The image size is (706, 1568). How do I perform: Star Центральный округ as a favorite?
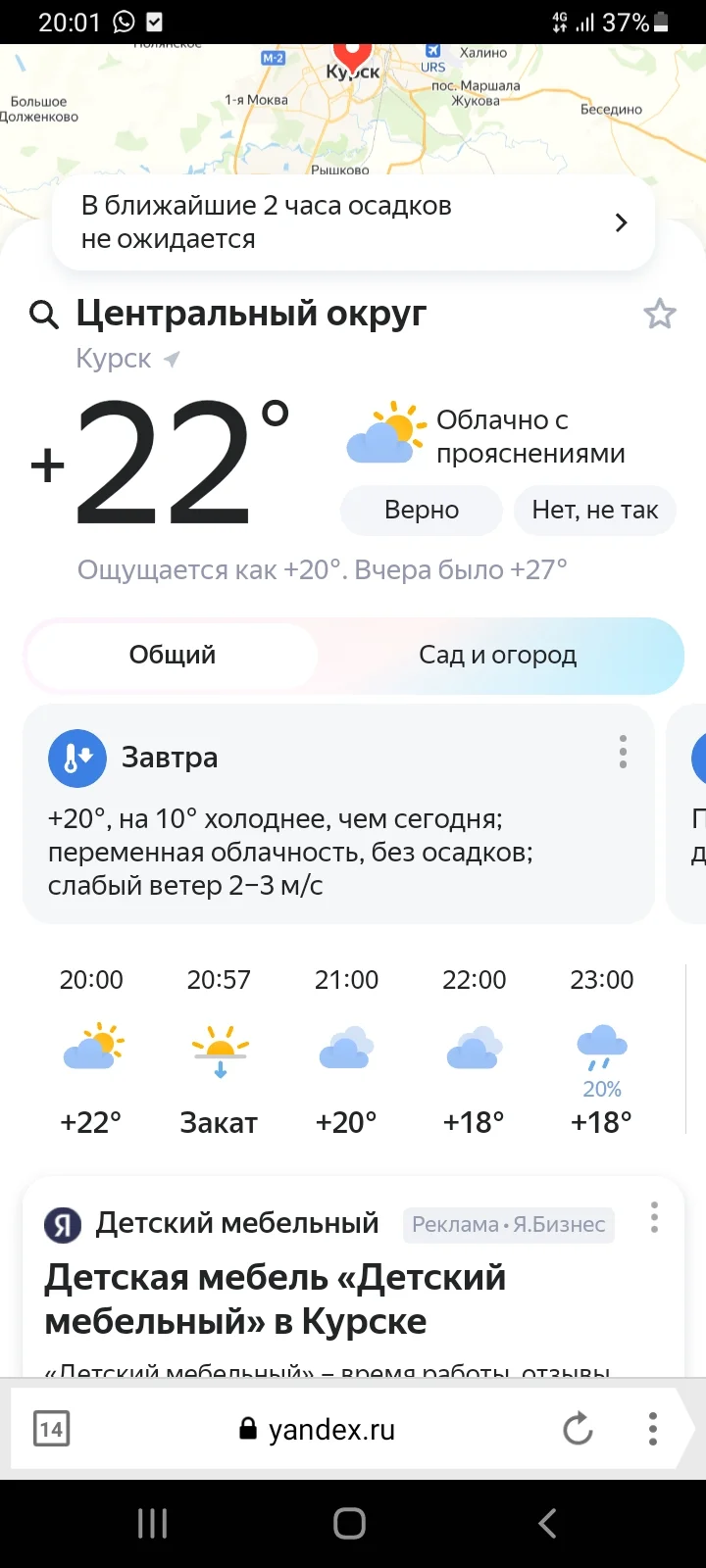(x=659, y=314)
